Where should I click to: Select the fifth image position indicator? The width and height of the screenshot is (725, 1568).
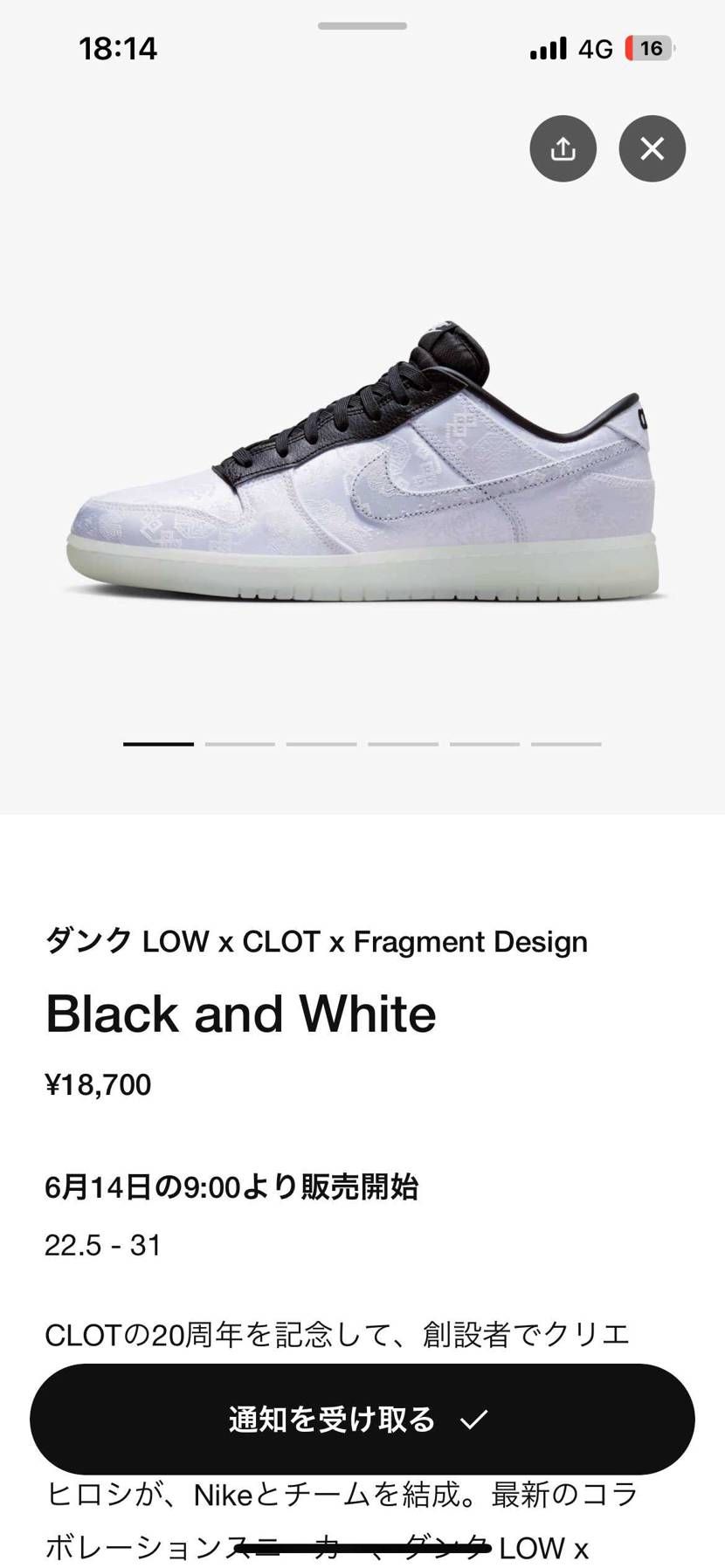pos(486,743)
